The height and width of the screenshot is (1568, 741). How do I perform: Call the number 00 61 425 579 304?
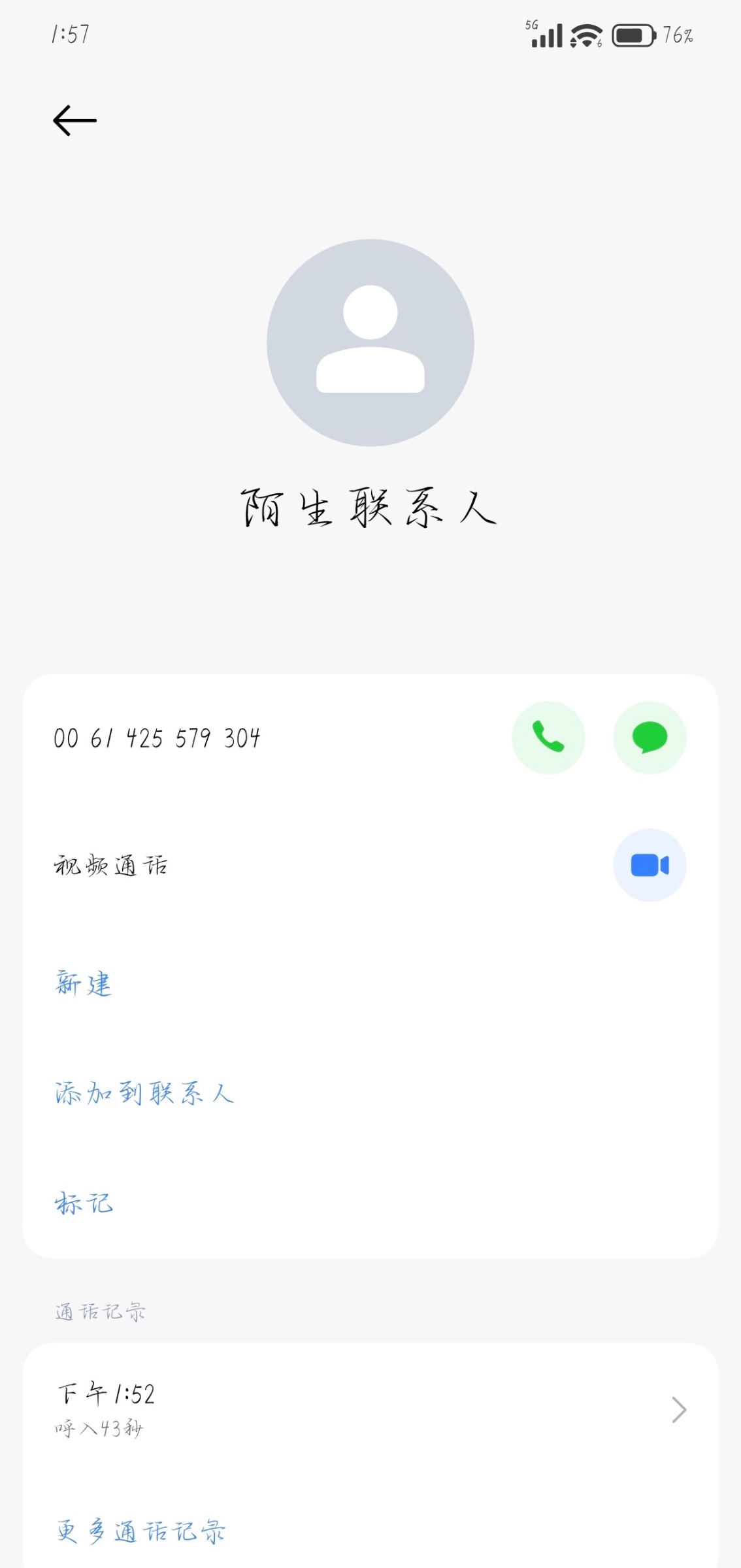coord(548,738)
